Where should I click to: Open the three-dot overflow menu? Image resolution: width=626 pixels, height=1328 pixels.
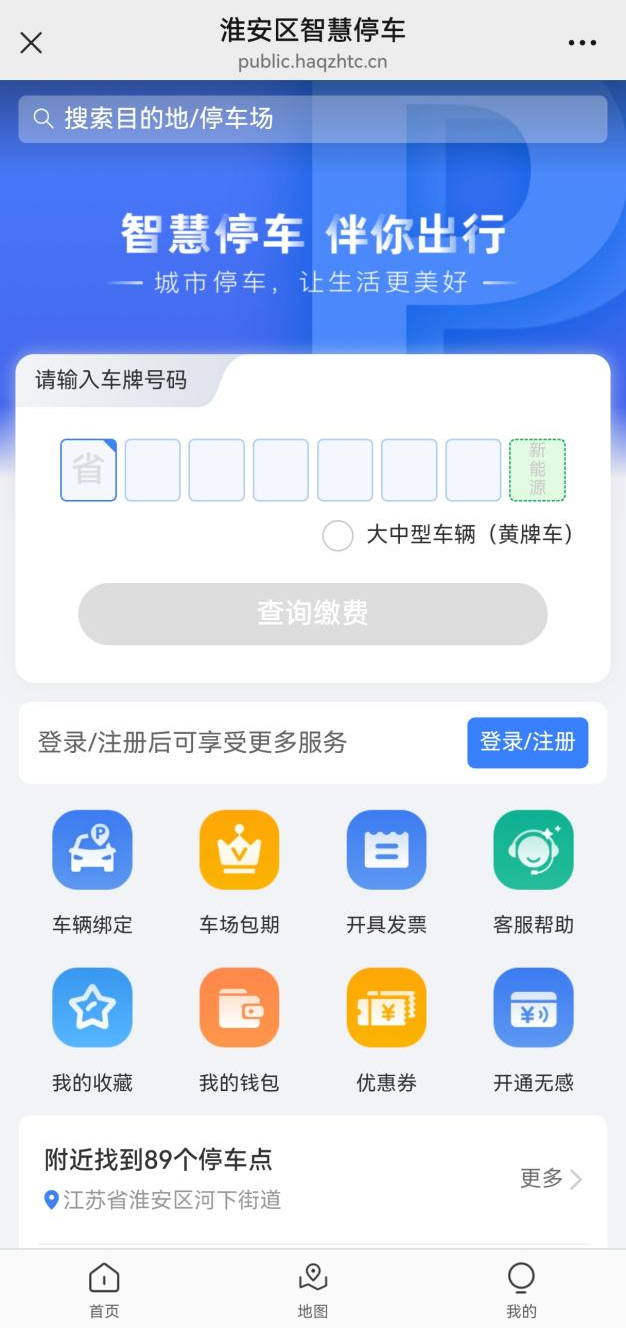(x=582, y=43)
